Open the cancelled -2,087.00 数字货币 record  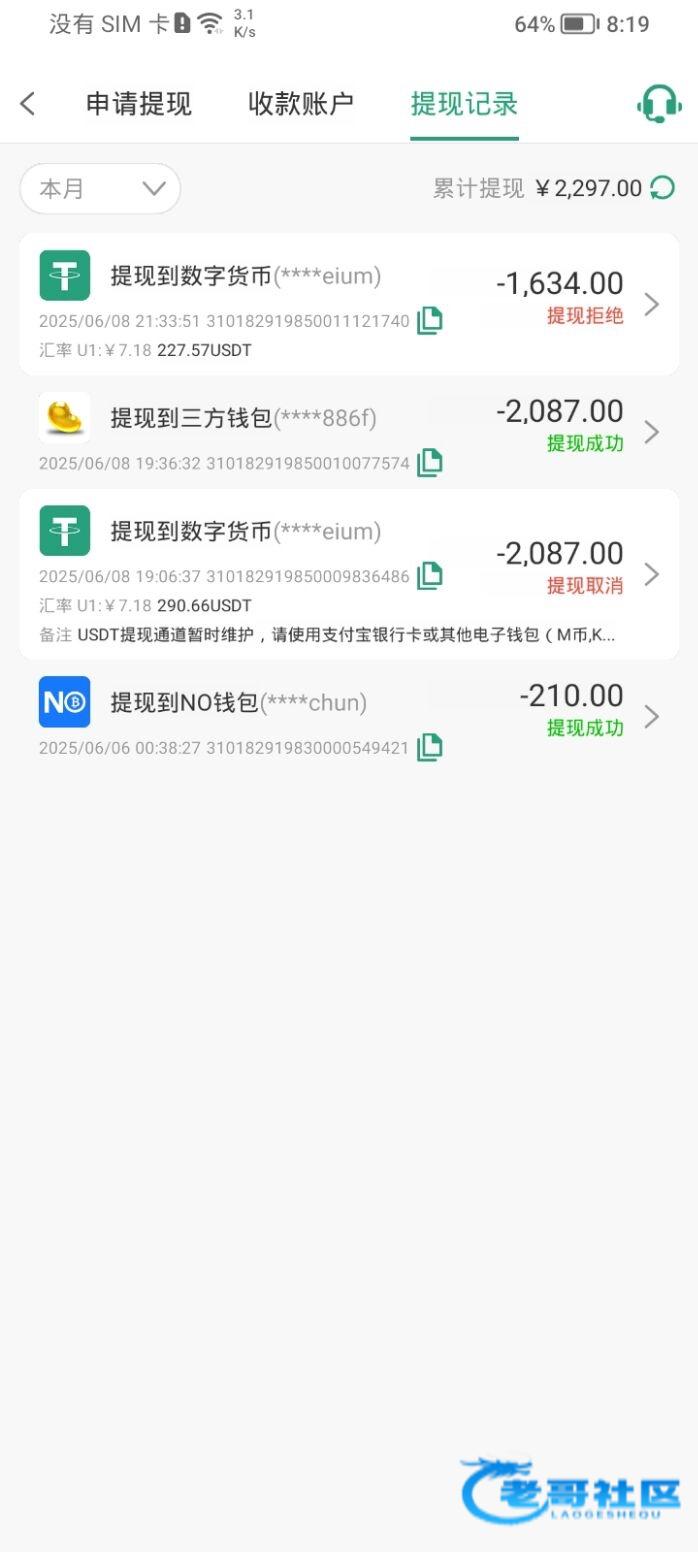[x=349, y=574]
